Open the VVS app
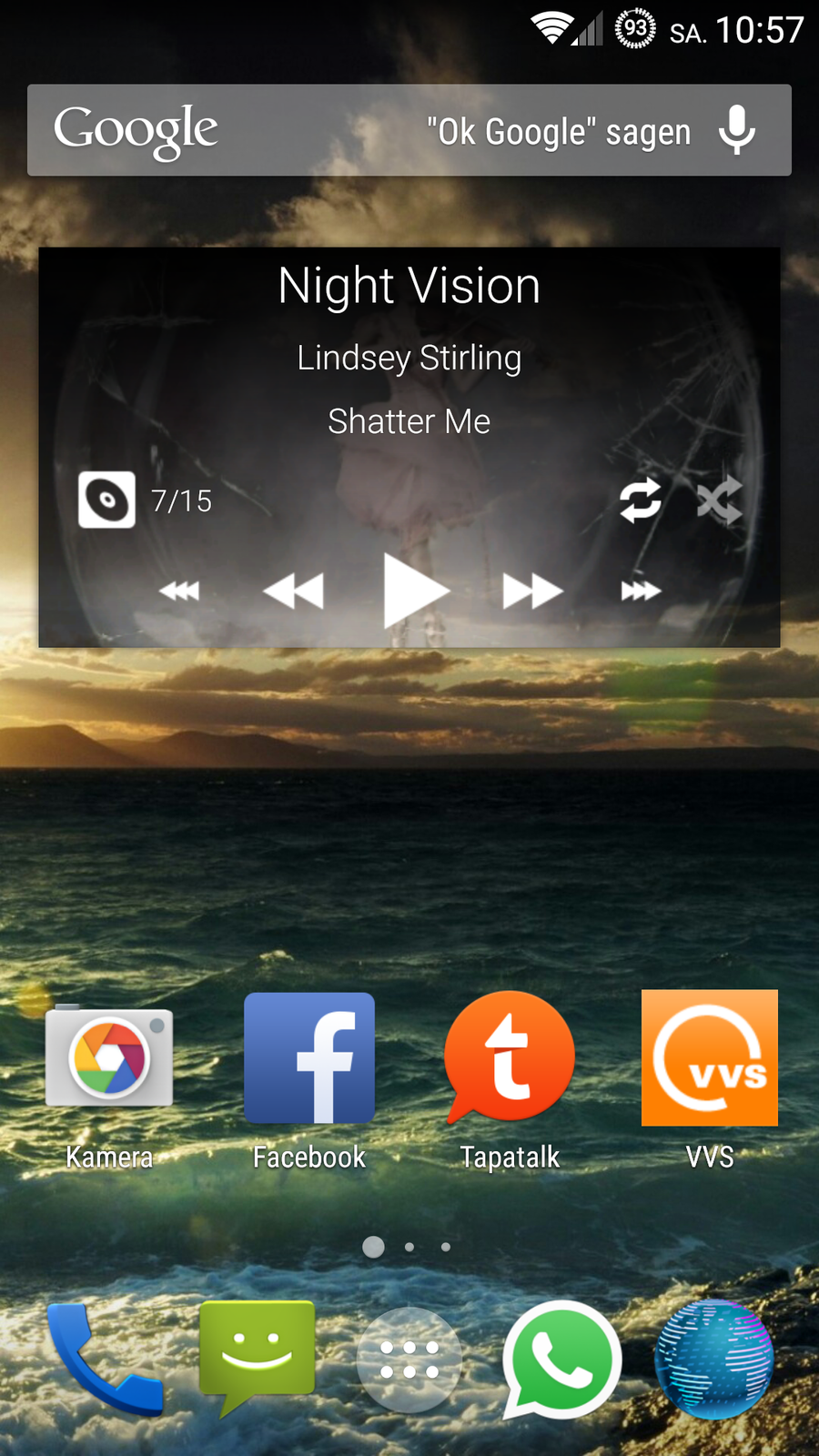 click(710, 1058)
